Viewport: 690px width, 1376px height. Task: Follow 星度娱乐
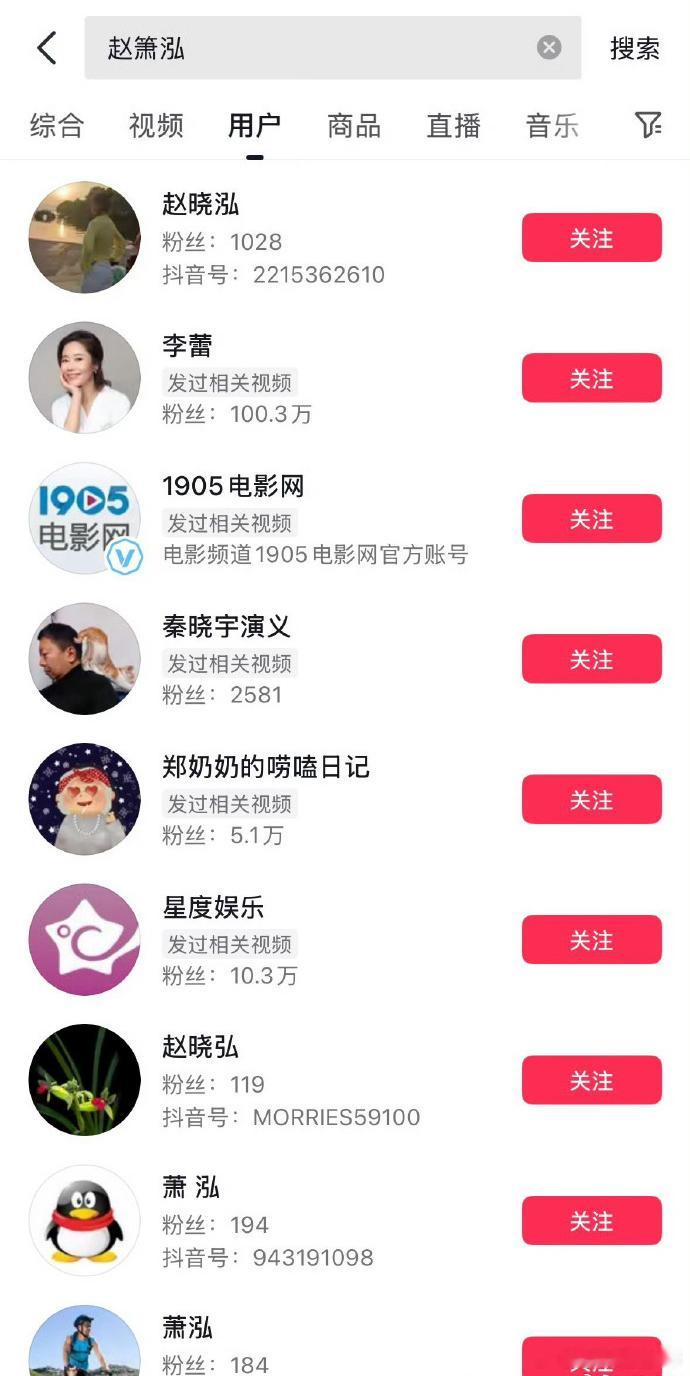592,940
